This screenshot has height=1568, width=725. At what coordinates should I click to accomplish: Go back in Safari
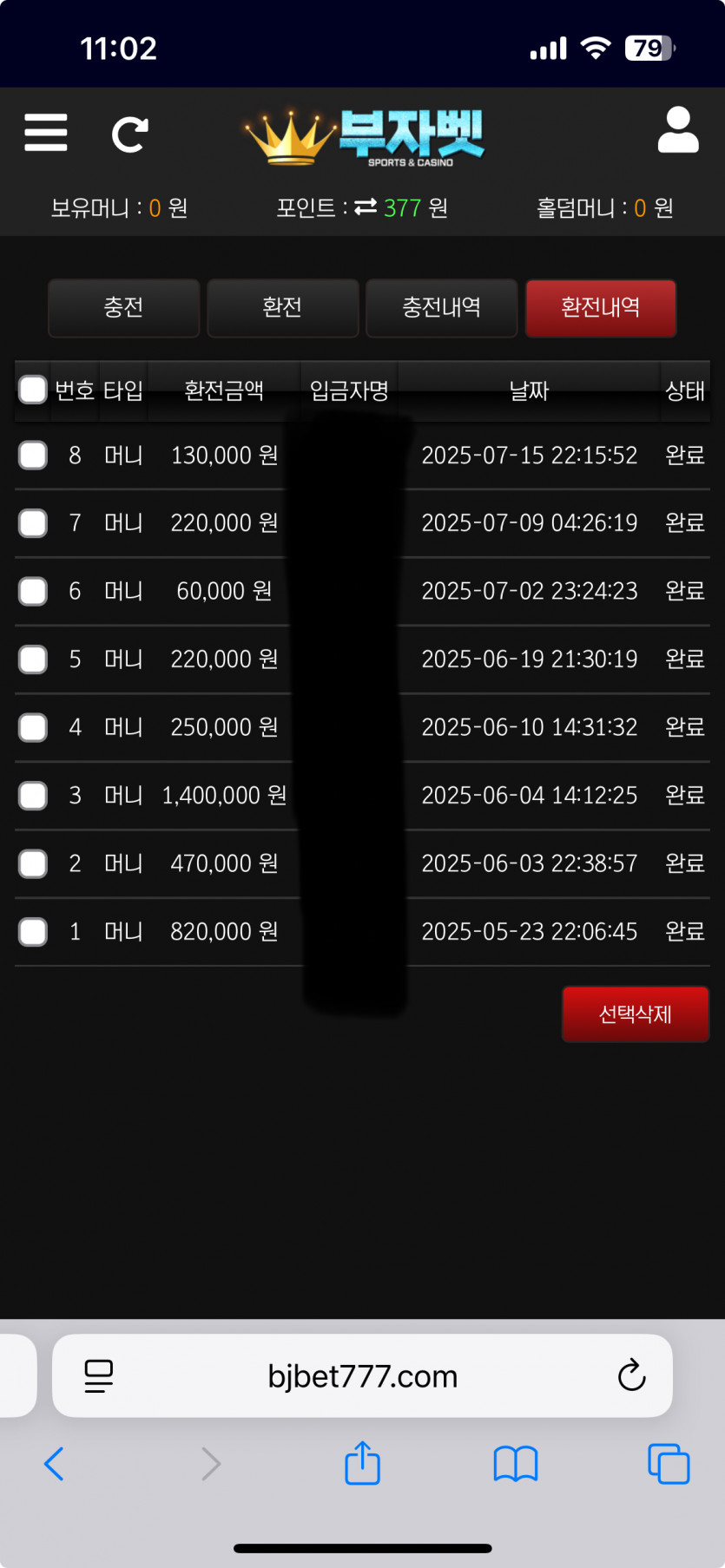(54, 1464)
